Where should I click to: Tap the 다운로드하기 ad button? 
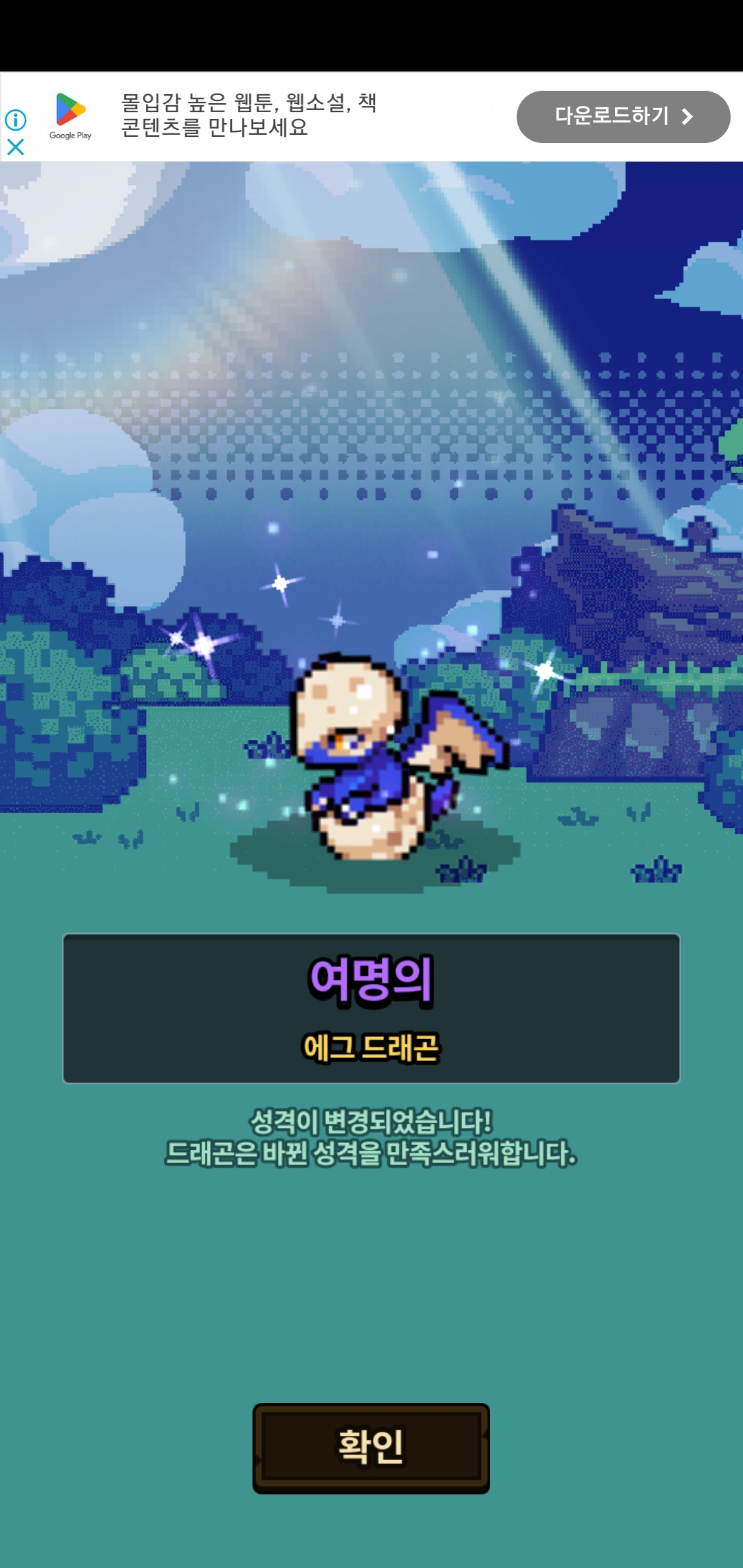623,116
